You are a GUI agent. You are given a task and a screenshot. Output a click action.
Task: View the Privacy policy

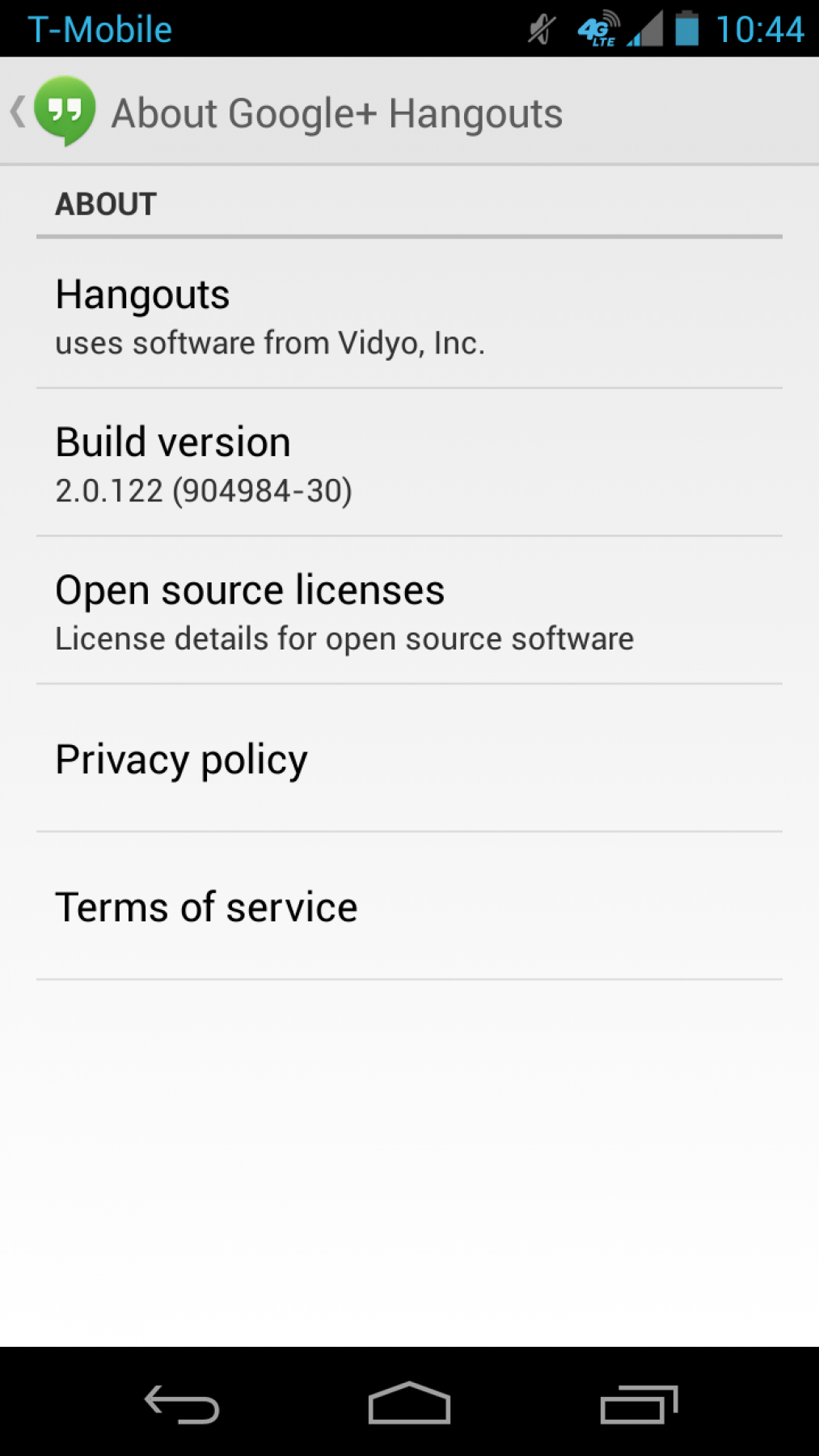point(409,759)
